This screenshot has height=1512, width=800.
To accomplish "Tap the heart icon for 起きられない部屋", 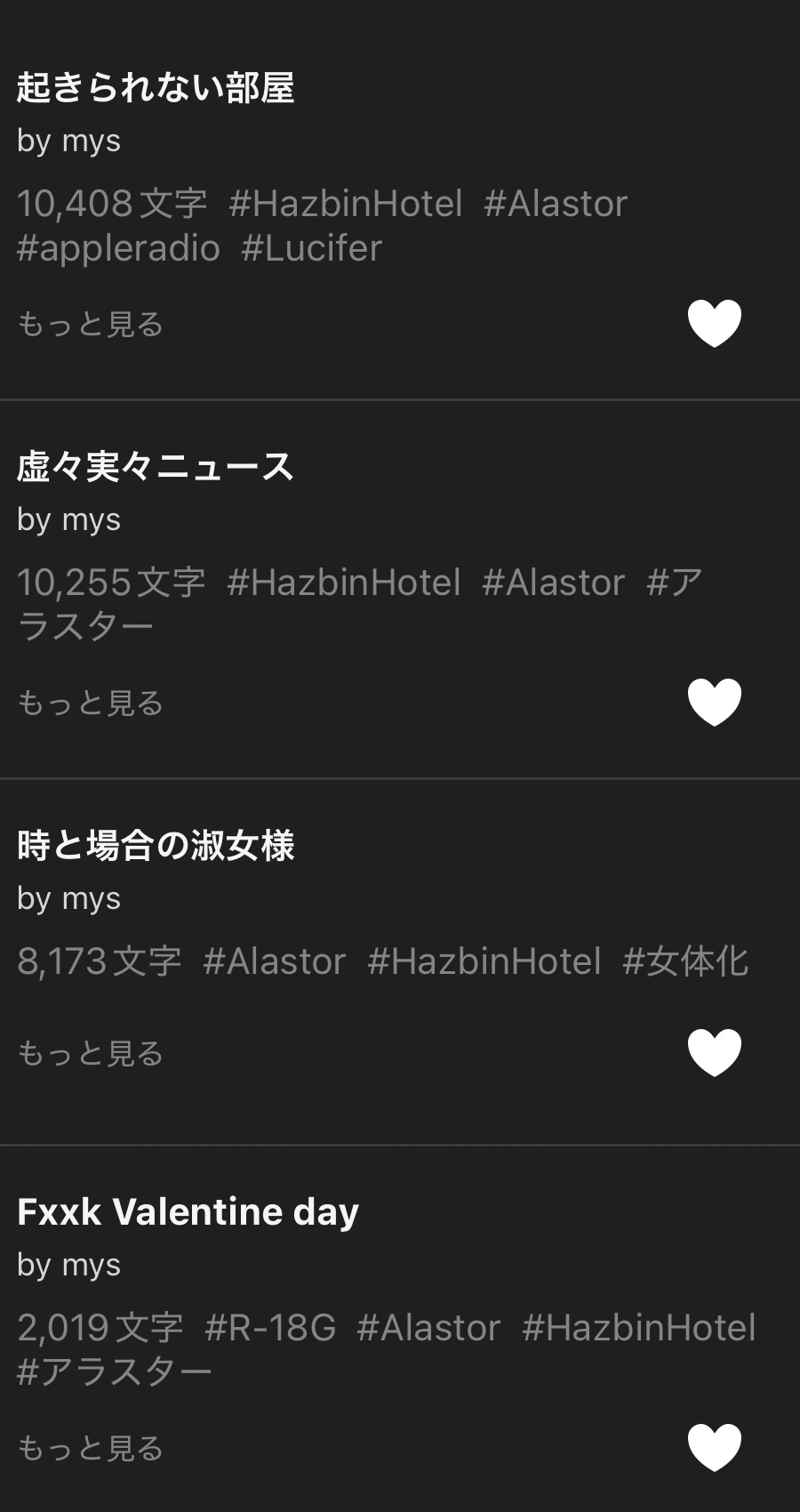I will (x=715, y=324).
